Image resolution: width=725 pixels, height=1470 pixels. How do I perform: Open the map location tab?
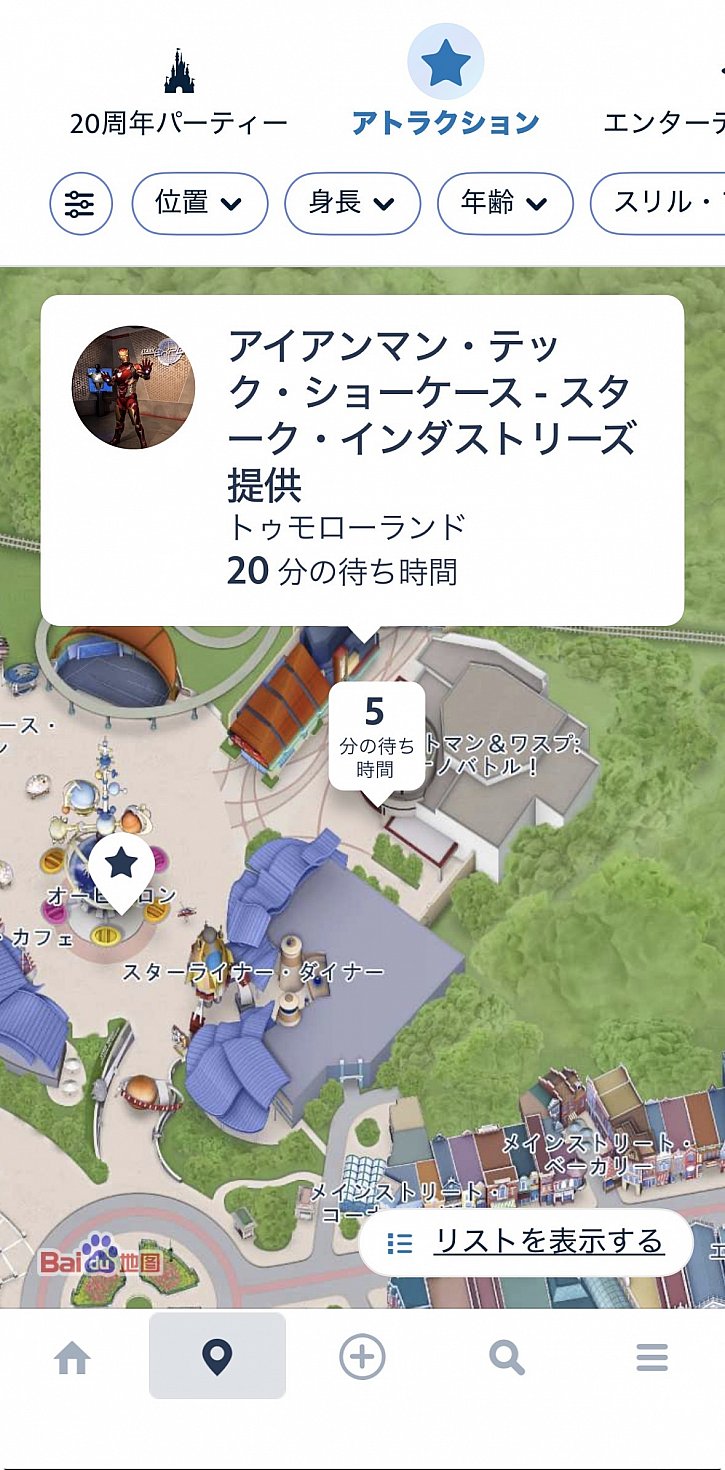pyautogui.click(x=217, y=1357)
